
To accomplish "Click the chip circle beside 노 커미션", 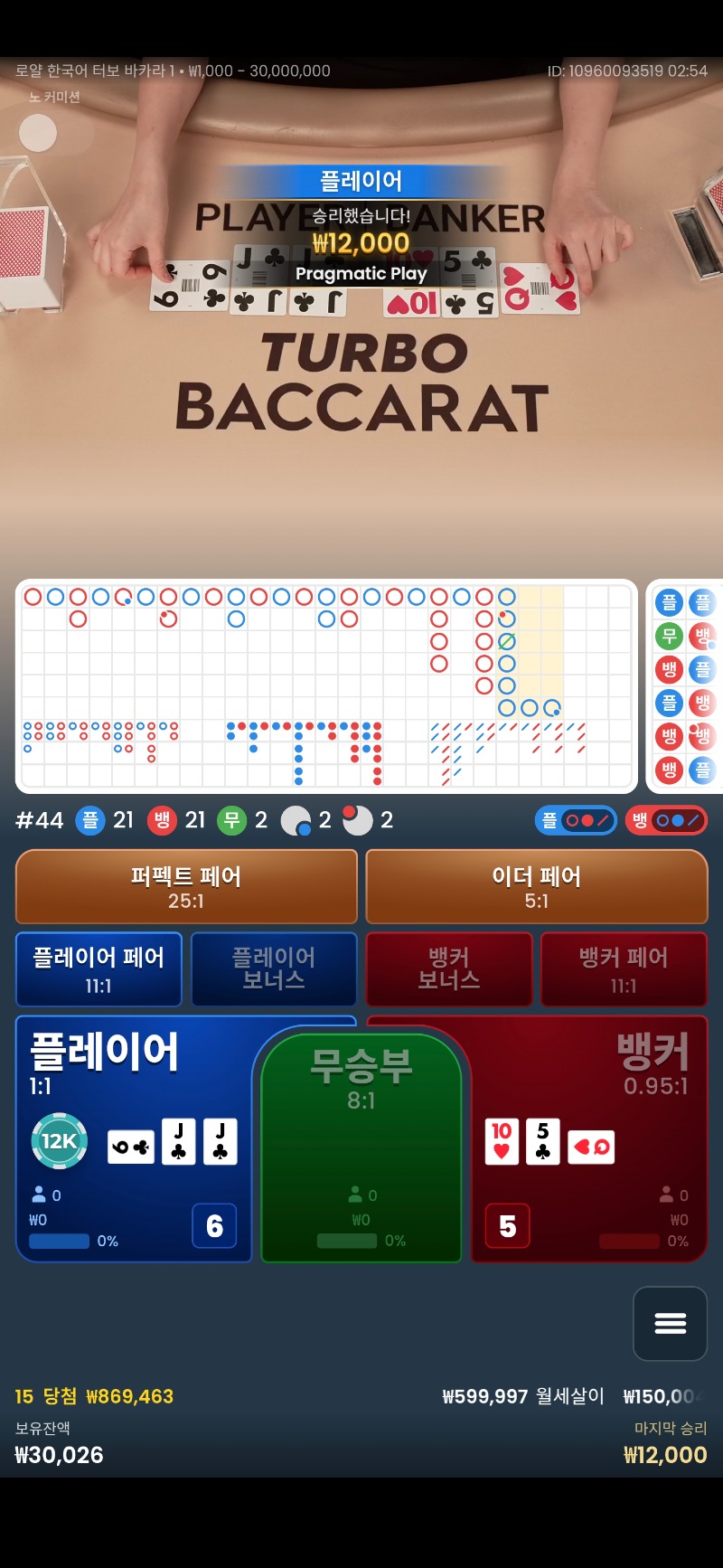I will (x=38, y=132).
